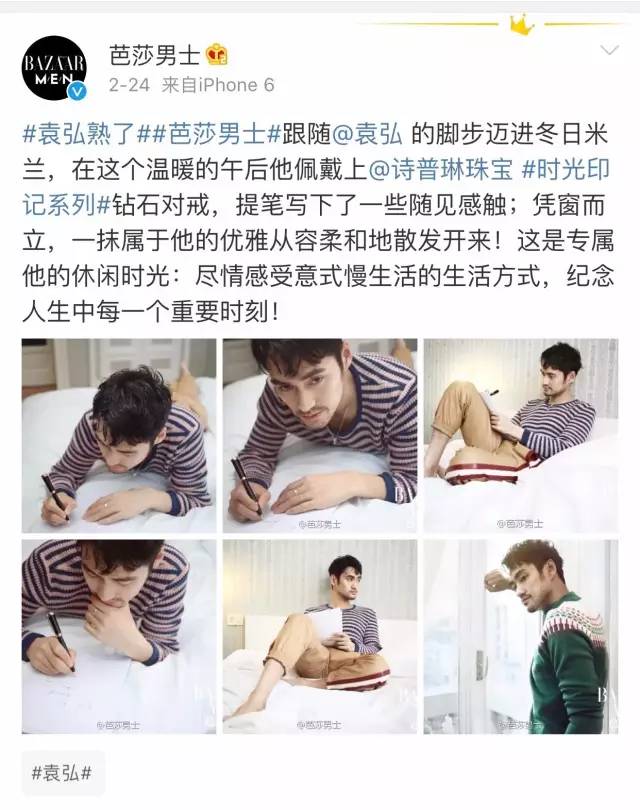The width and height of the screenshot is (640, 810).
Task: Expand the post options chevron
Action: click(607, 50)
